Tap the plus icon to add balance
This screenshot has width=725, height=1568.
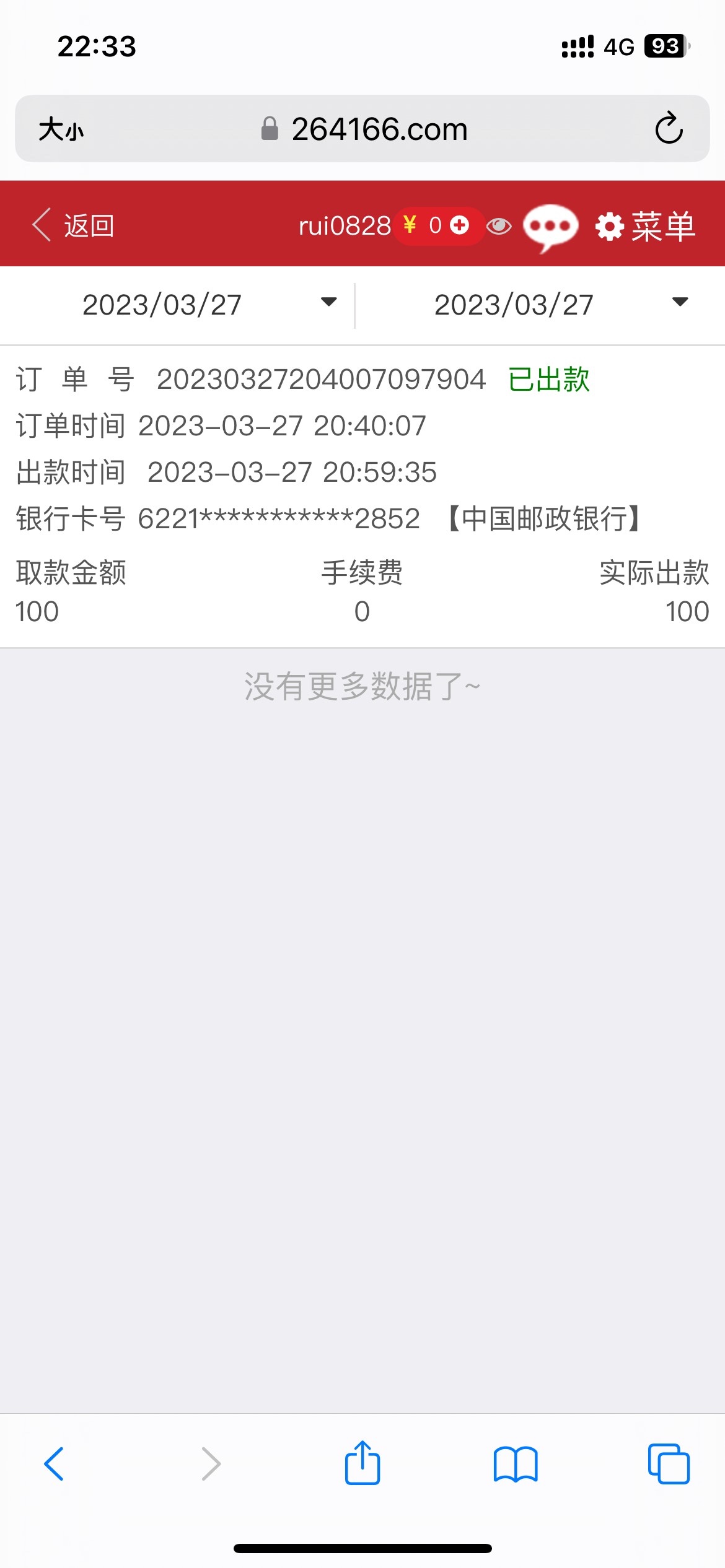pos(459,225)
